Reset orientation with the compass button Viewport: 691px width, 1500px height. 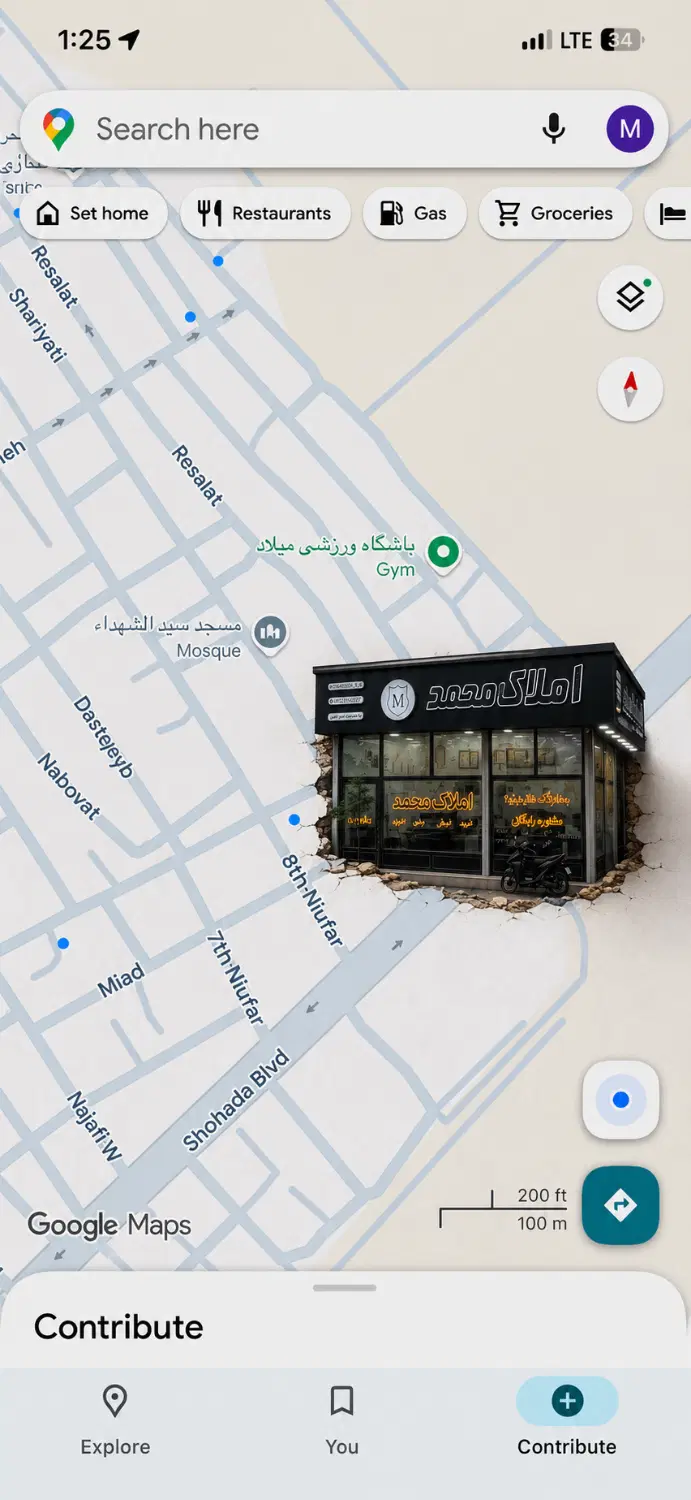pyautogui.click(x=630, y=389)
